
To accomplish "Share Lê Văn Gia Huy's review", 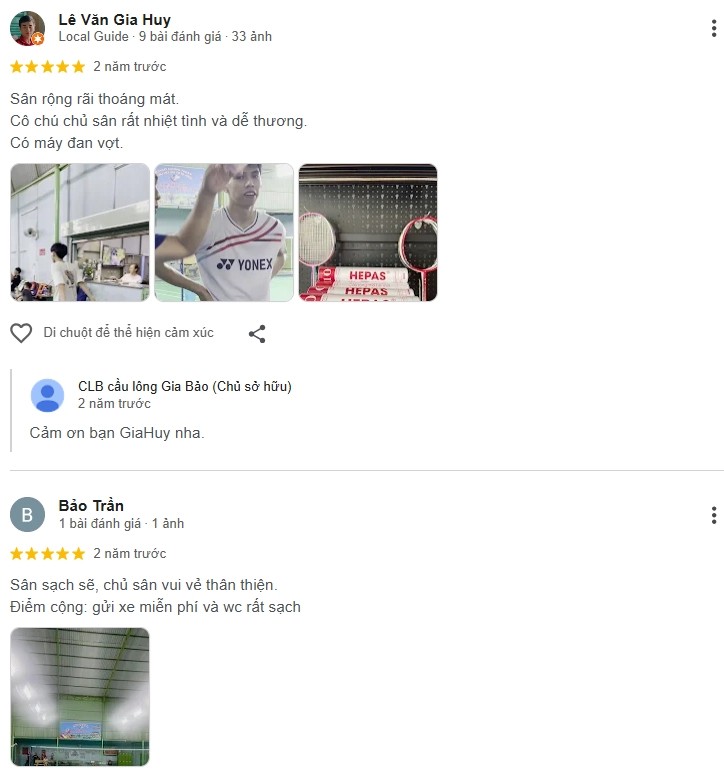I will tap(257, 334).
